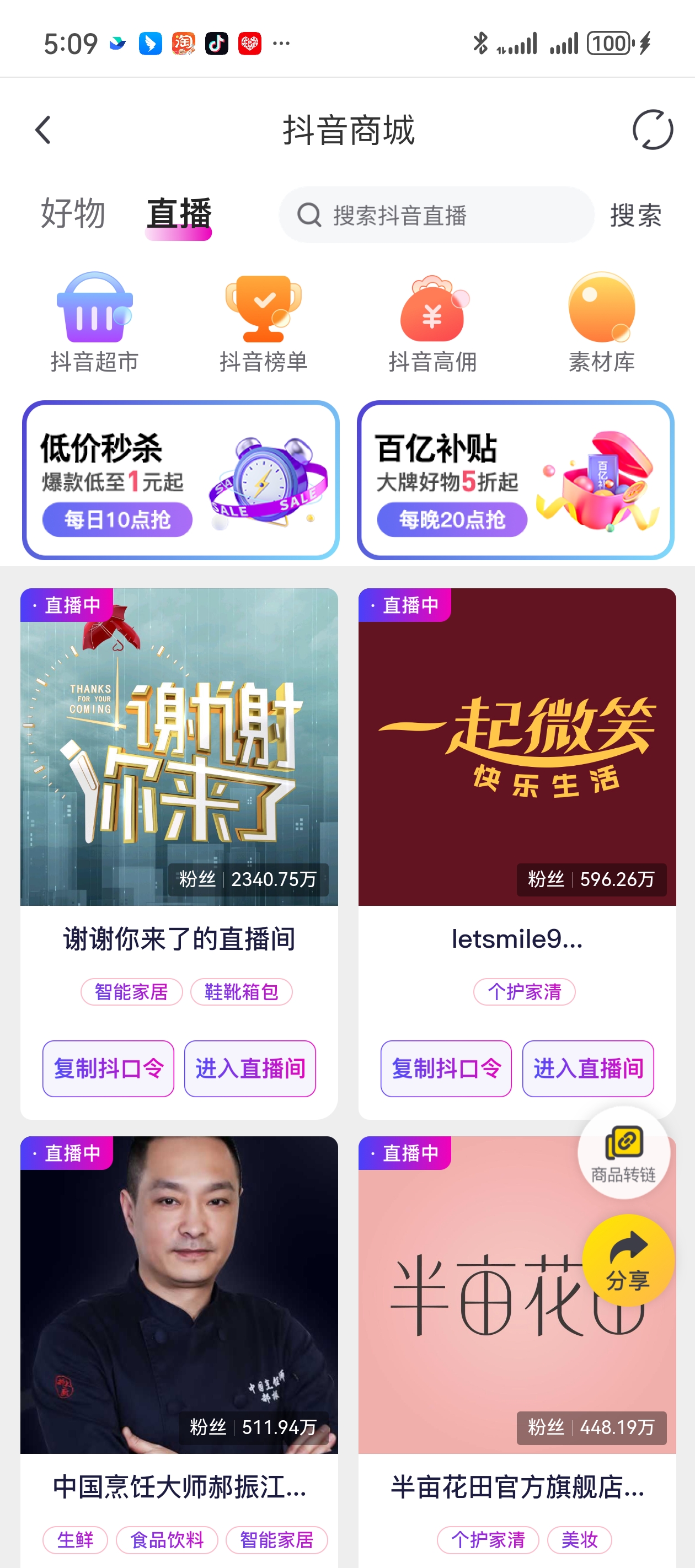Screen dimensions: 695x1568
Task: Select the 直播 tab
Action: coord(179,214)
